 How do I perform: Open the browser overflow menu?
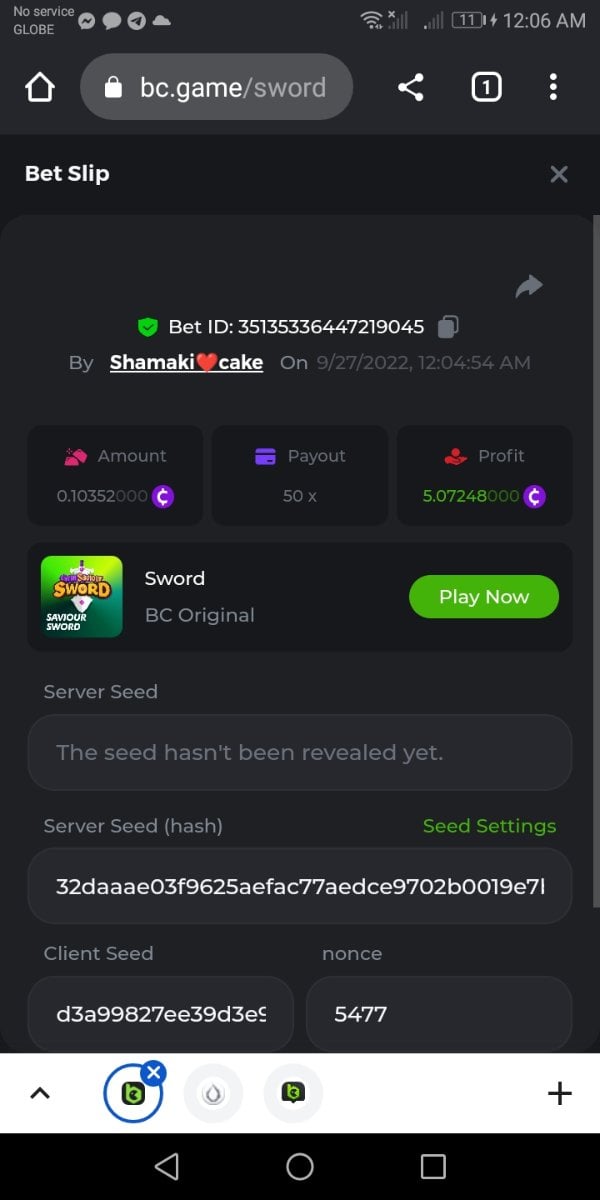[553, 88]
